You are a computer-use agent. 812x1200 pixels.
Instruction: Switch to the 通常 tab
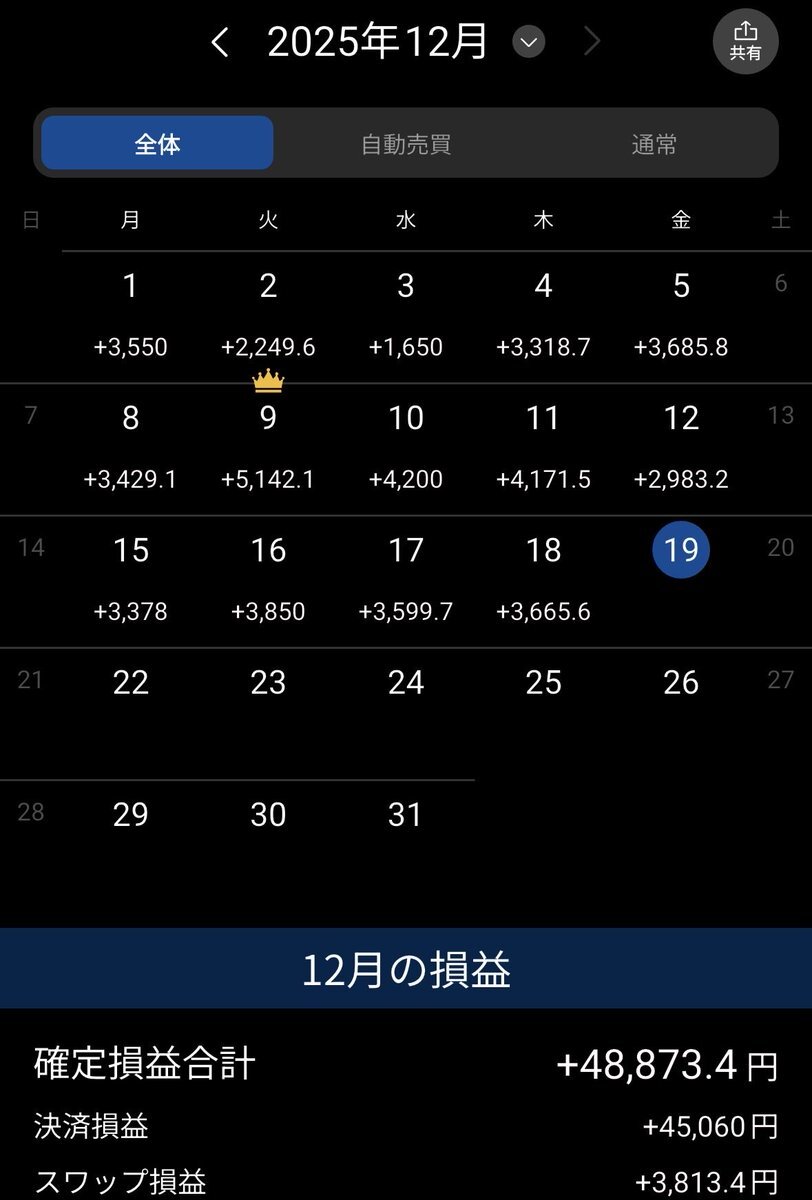[654, 144]
